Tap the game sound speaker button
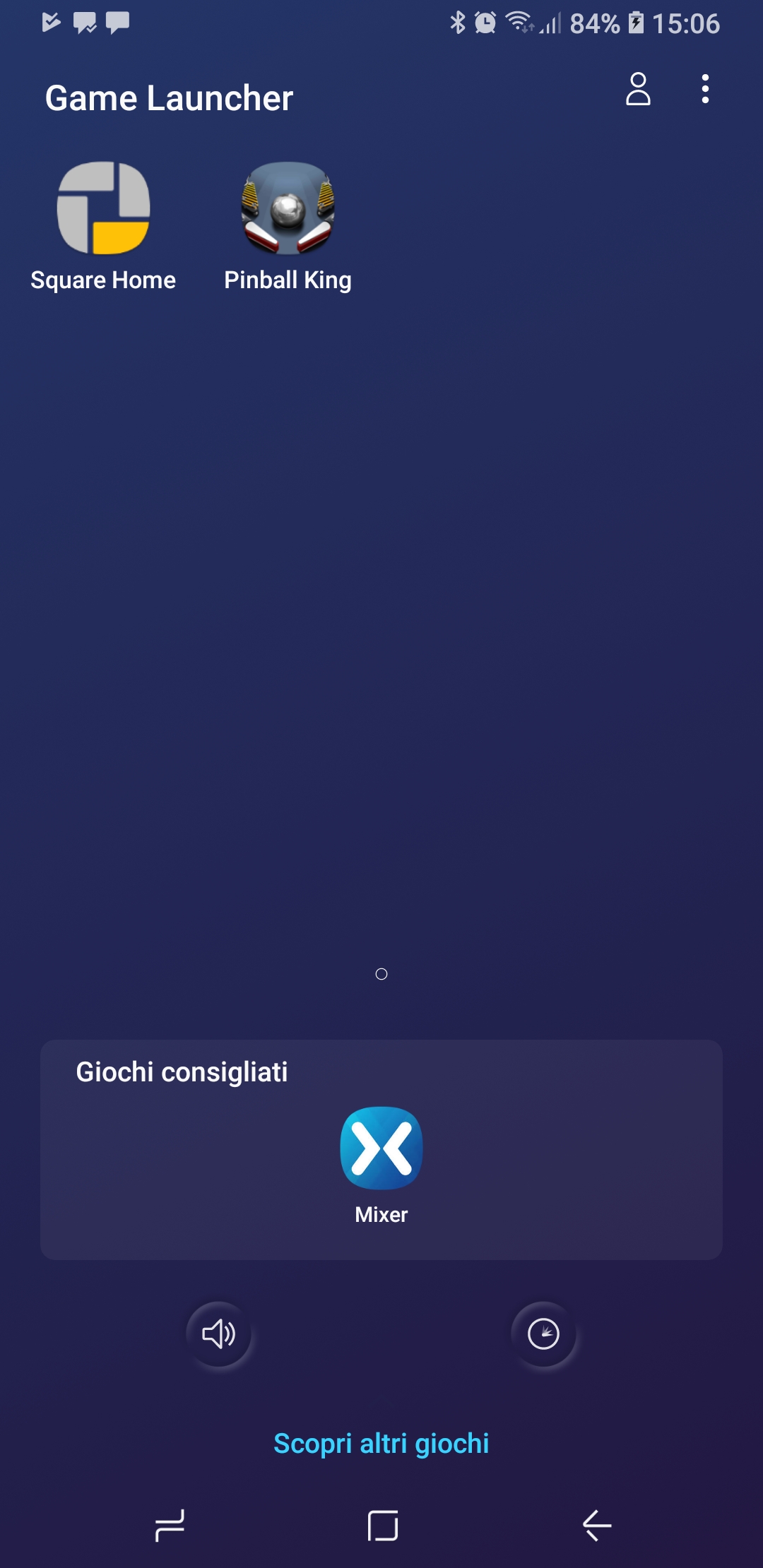The height and width of the screenshot is (1568, 763). (x=218, y=1334)
